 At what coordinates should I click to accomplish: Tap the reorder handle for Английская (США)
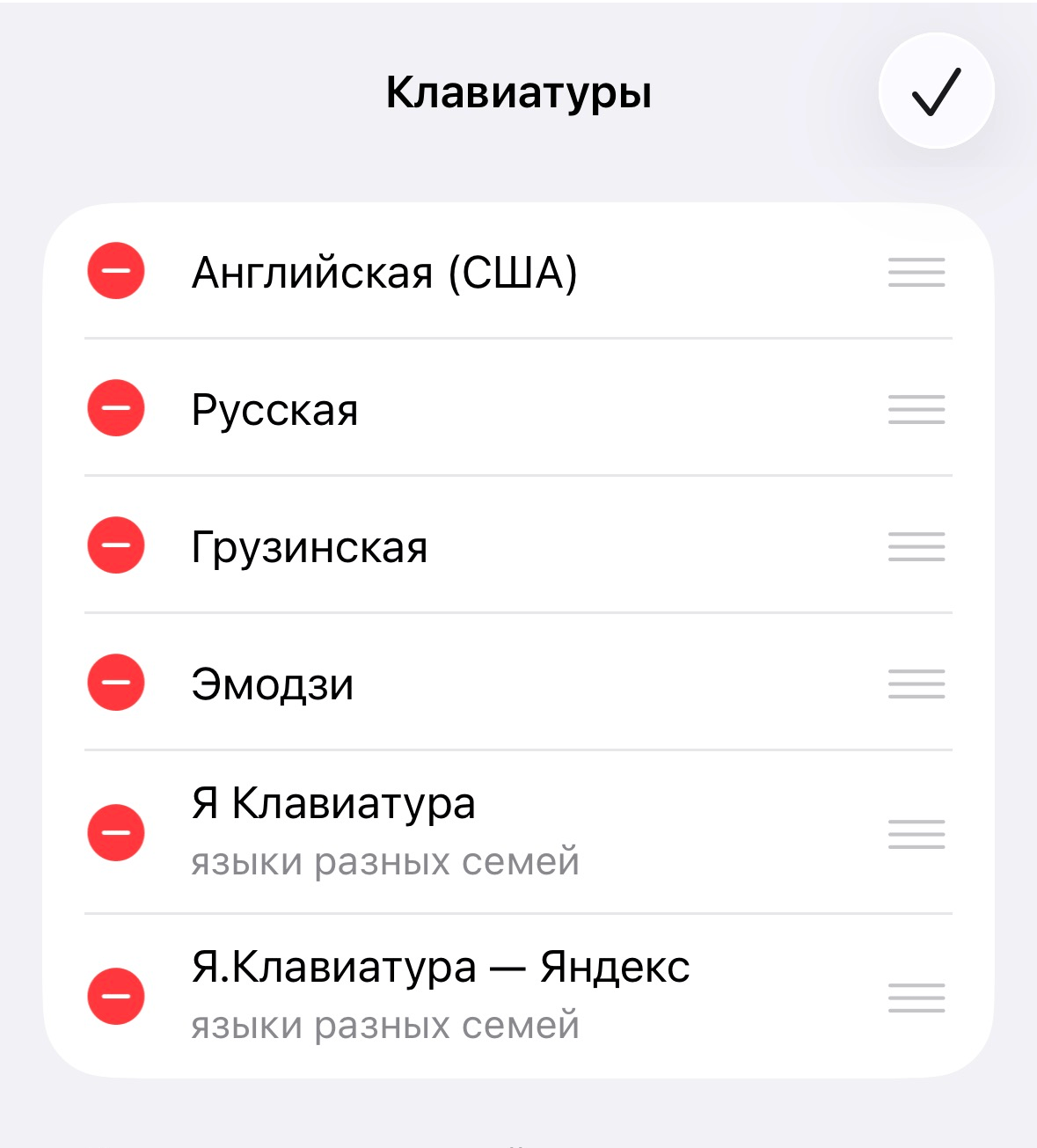[917, 272]
